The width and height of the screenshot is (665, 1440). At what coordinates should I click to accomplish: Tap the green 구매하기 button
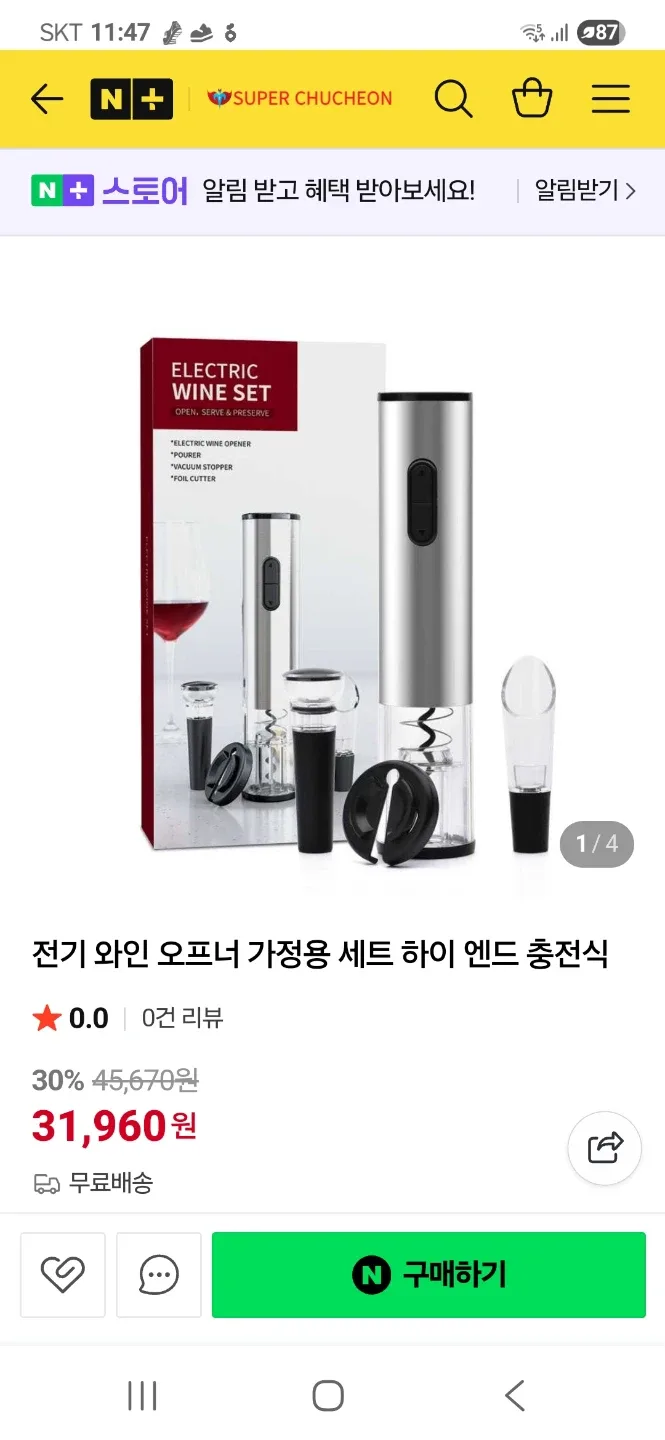[x=428, y=1275]
